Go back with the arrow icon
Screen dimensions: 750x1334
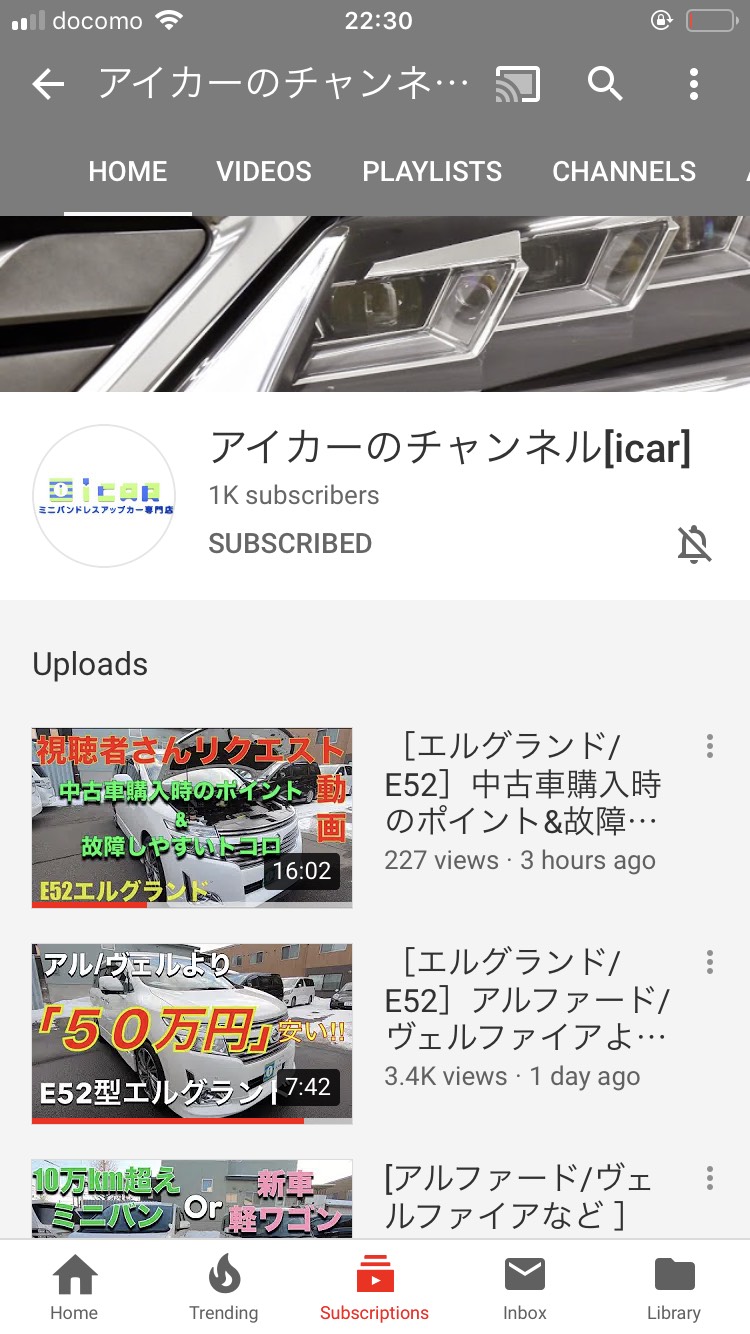coord(48,85)
